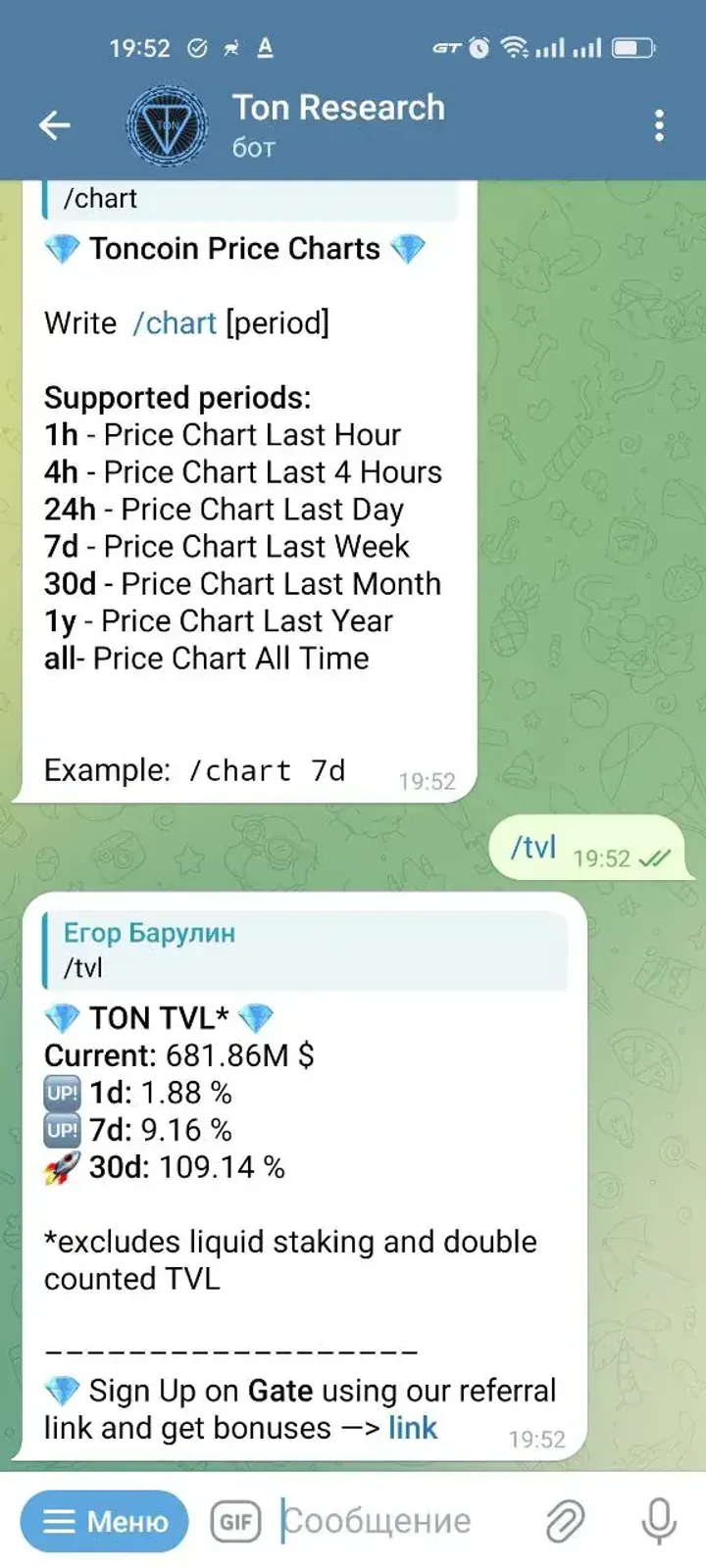The height and width of the screenshot is (1568, 706).
Task: Click the rocket emoji next to 30d
Action: click(61, 1166)
